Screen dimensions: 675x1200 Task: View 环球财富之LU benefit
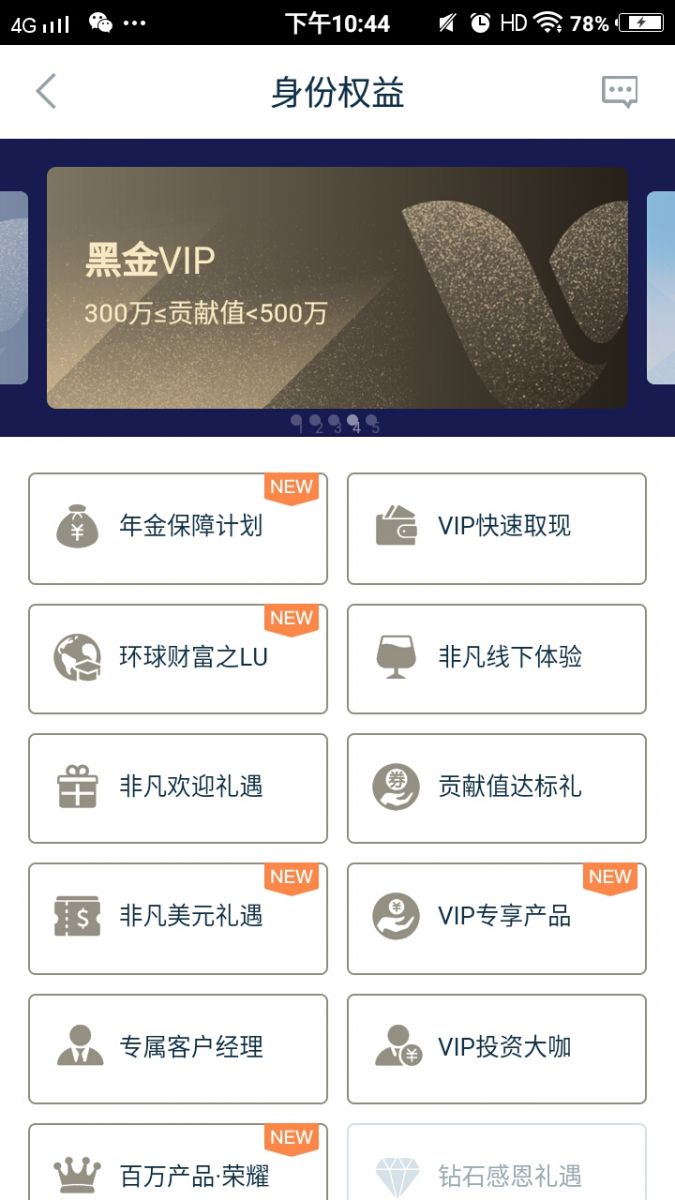[178, 658]
